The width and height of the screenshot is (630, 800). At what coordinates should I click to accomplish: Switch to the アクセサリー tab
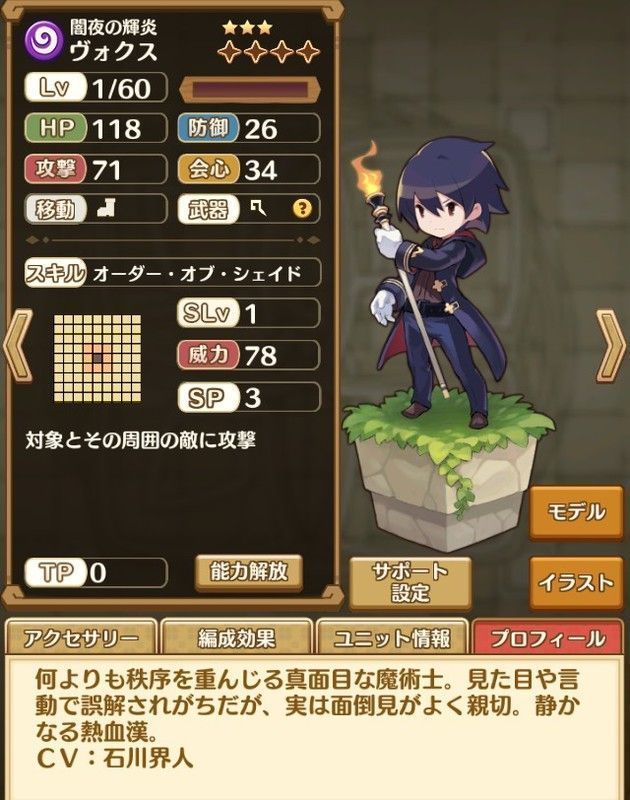point(80,638)
